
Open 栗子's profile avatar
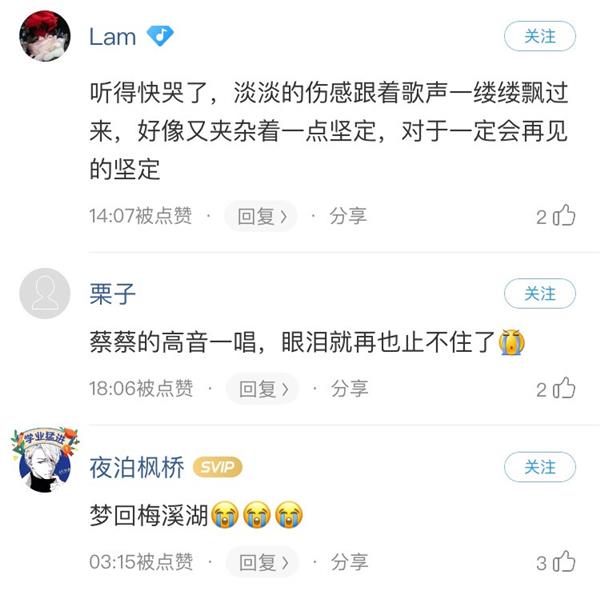[45, 294]
